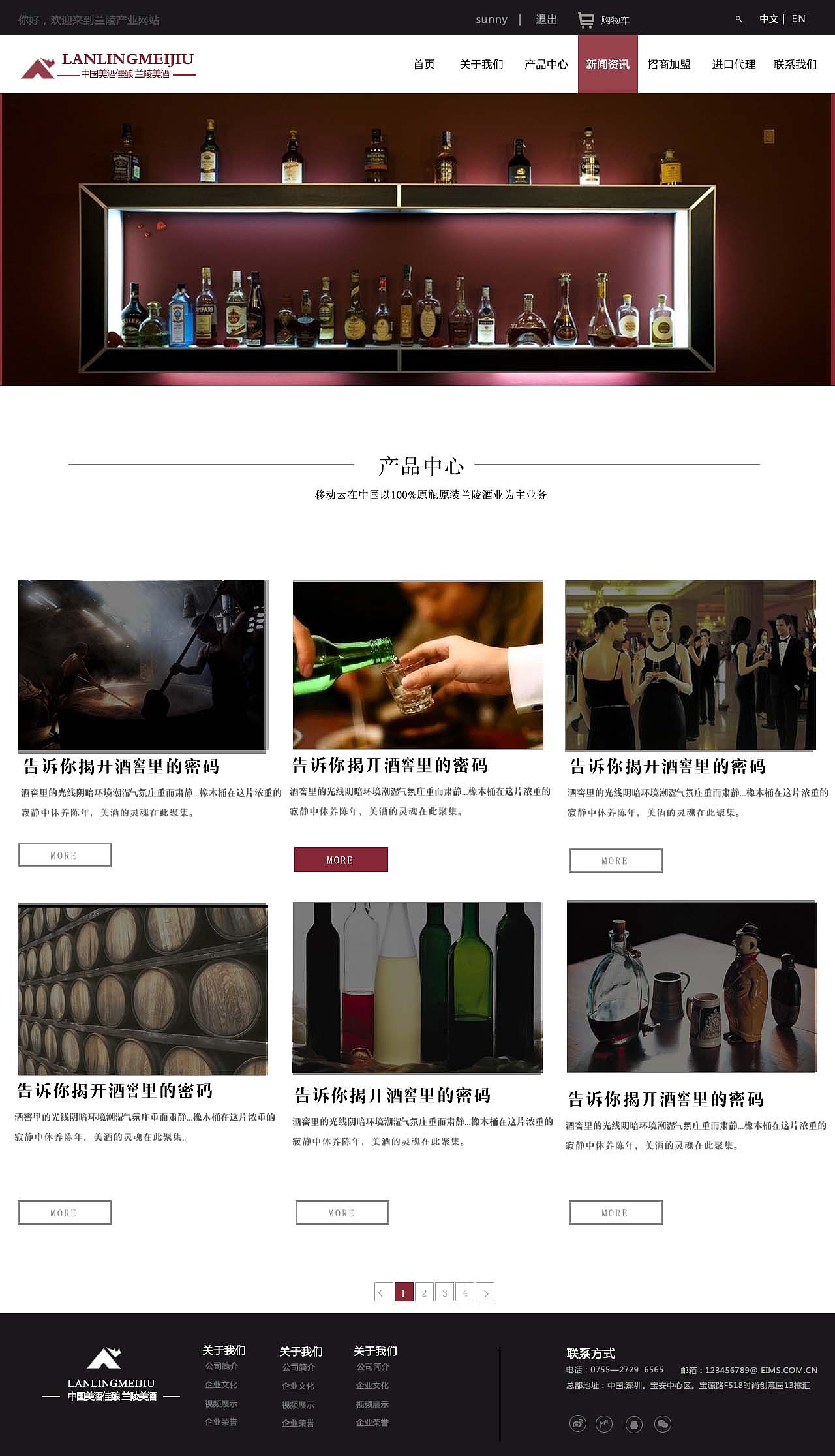The image size is (835, 1456).
Task: Click the white mountain logo in footer
Action: pyautogui.click(x=104, y=1361)
